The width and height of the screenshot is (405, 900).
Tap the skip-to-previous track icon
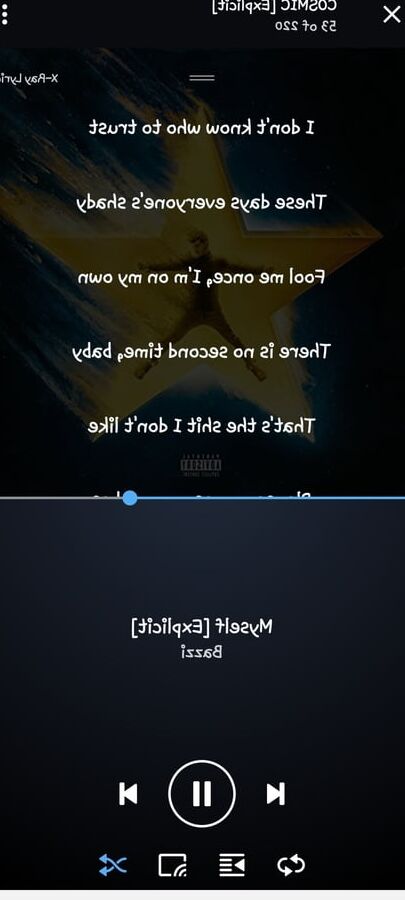point(128,794)
